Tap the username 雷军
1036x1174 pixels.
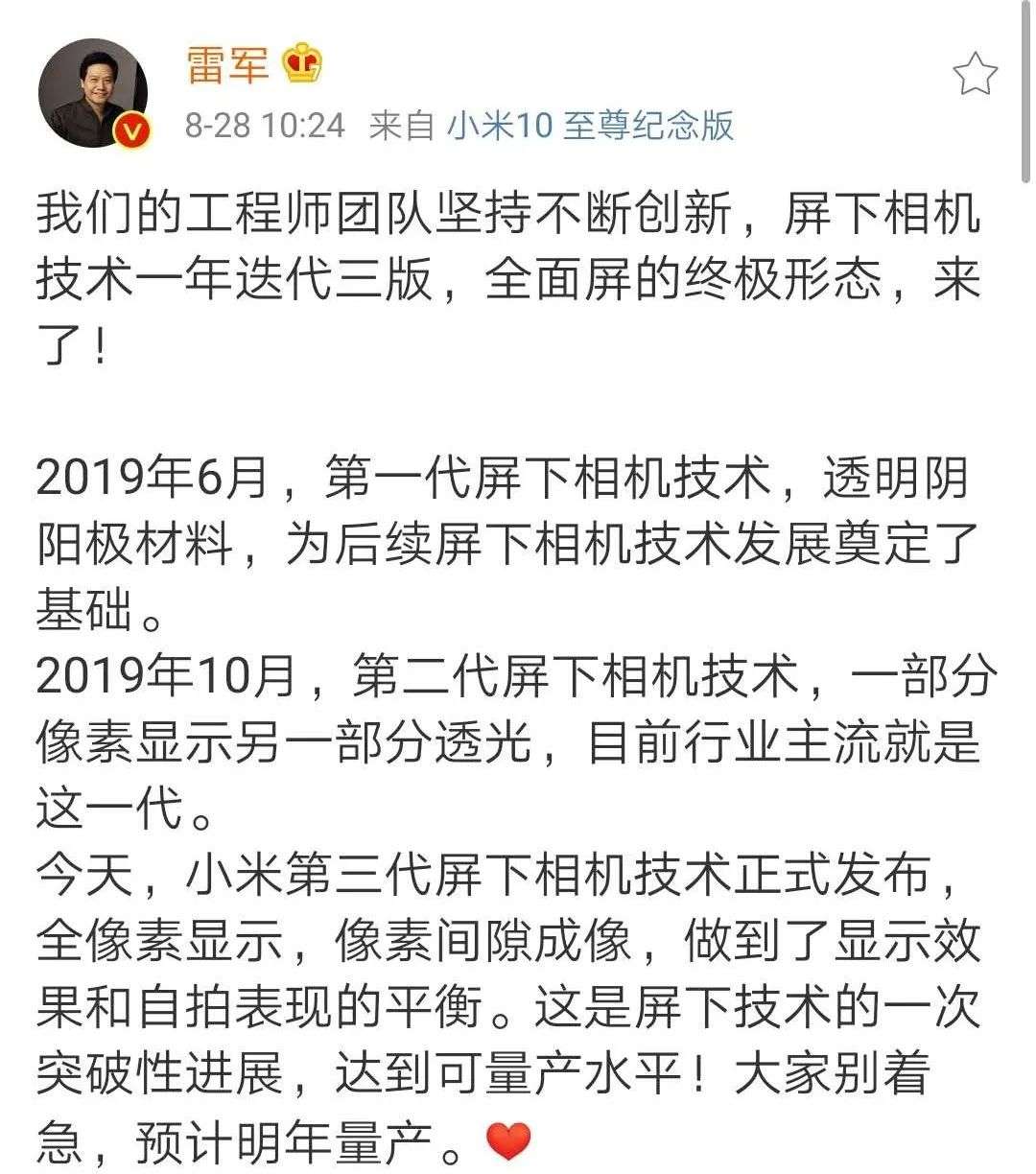227,65
